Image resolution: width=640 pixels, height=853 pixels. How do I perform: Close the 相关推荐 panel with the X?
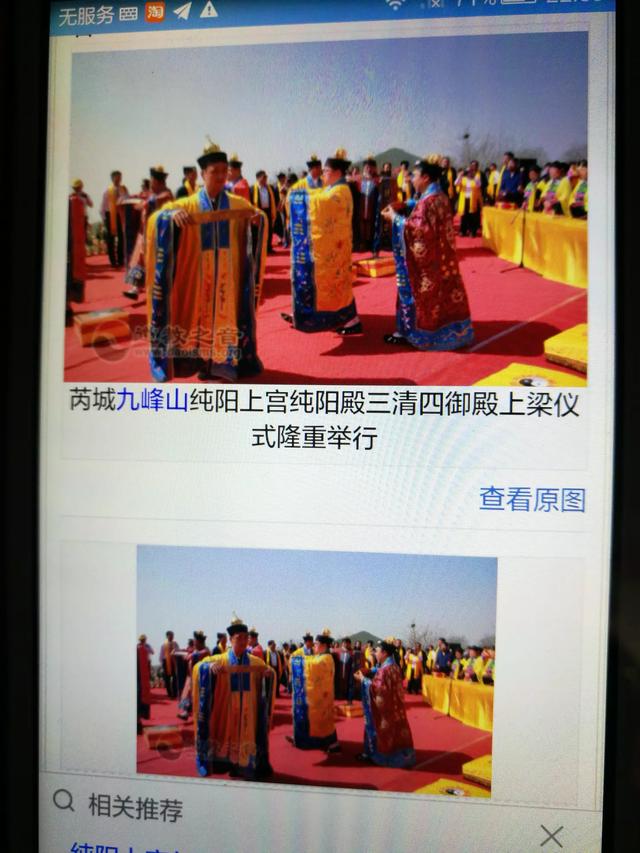coord(551,836)
